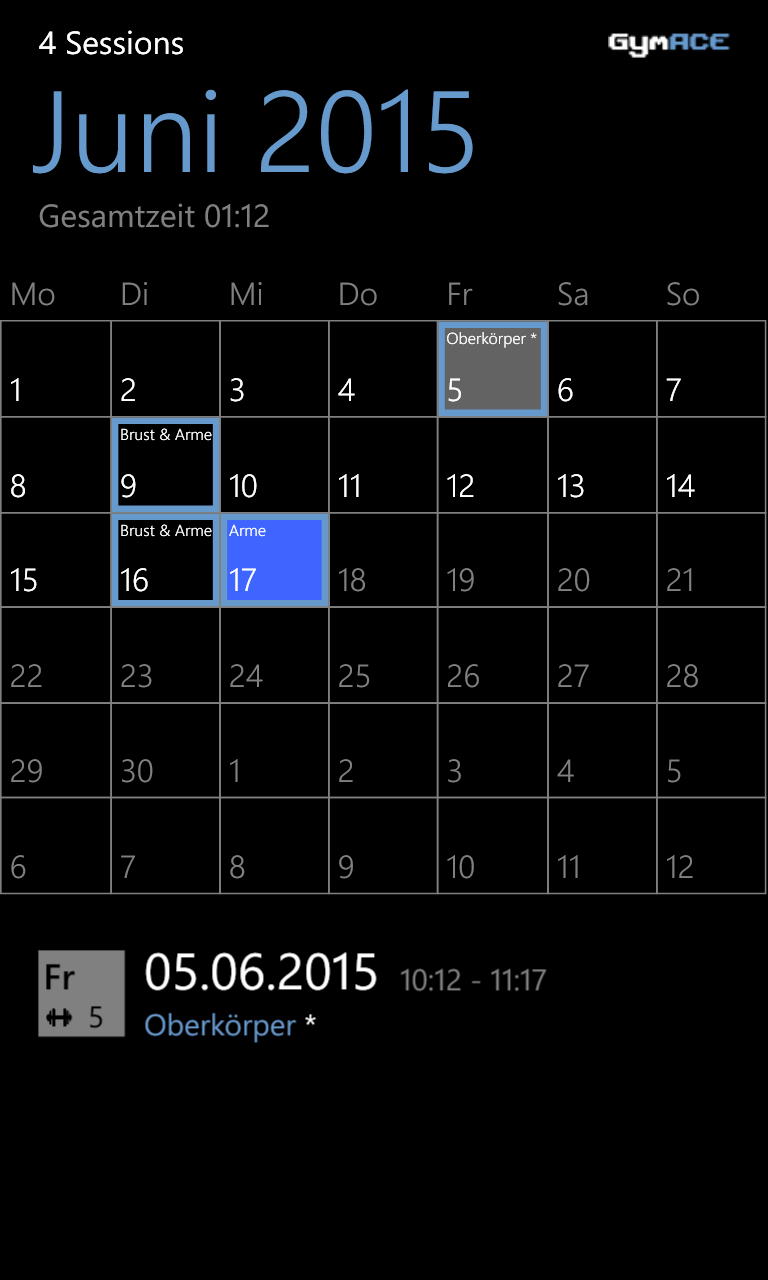Select the Brust & Arme workout on June 9
Screen dimensions: 768x1280
click(164, 464)
